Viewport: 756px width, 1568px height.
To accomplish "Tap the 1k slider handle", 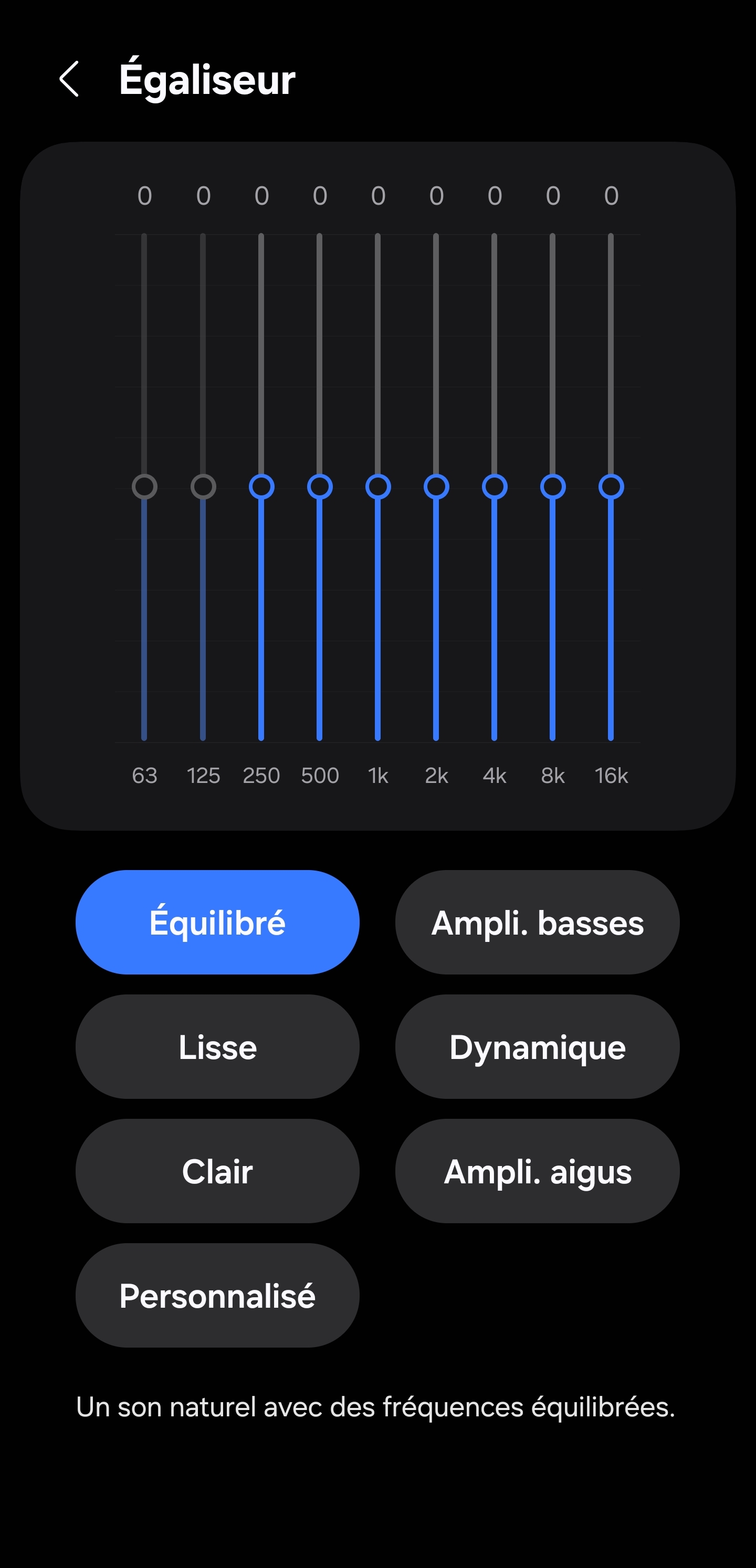I will pyautogui.click(x=377, y=487).
